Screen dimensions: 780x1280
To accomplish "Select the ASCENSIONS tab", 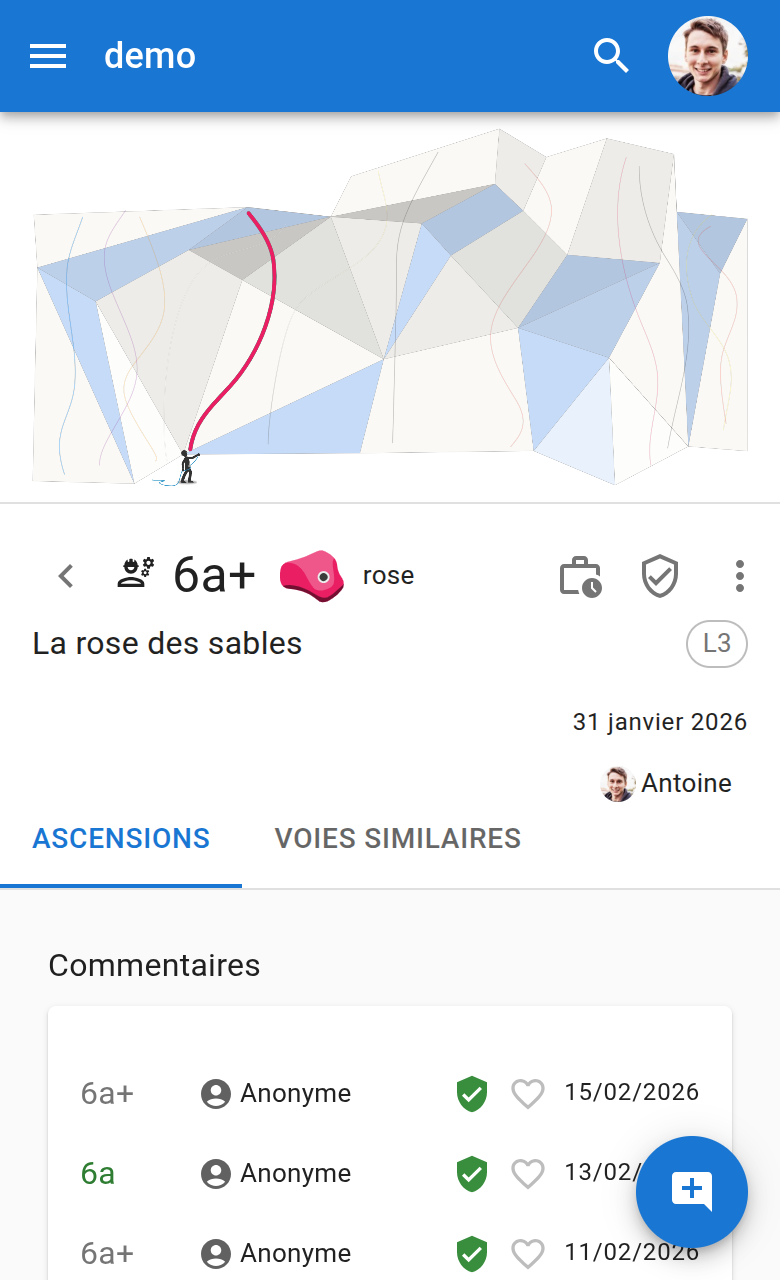I will [120, 838].
